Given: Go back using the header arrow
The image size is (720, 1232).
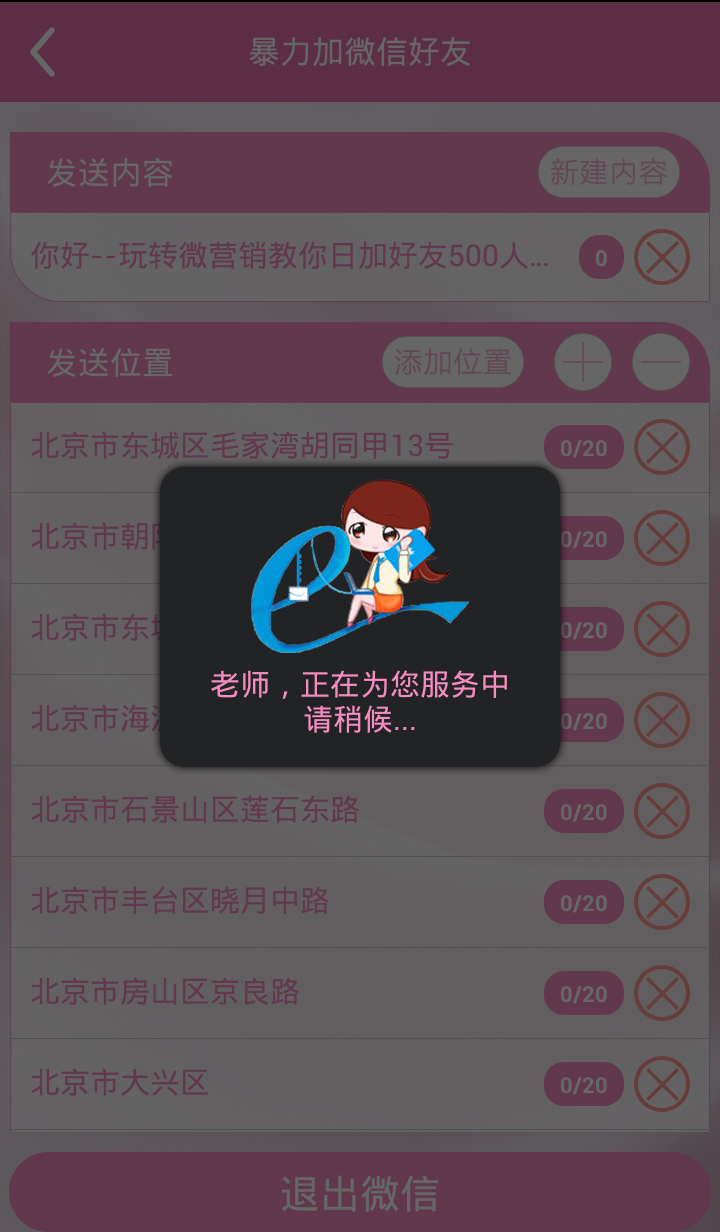Looking at the screenshot, I should [43, 52].
